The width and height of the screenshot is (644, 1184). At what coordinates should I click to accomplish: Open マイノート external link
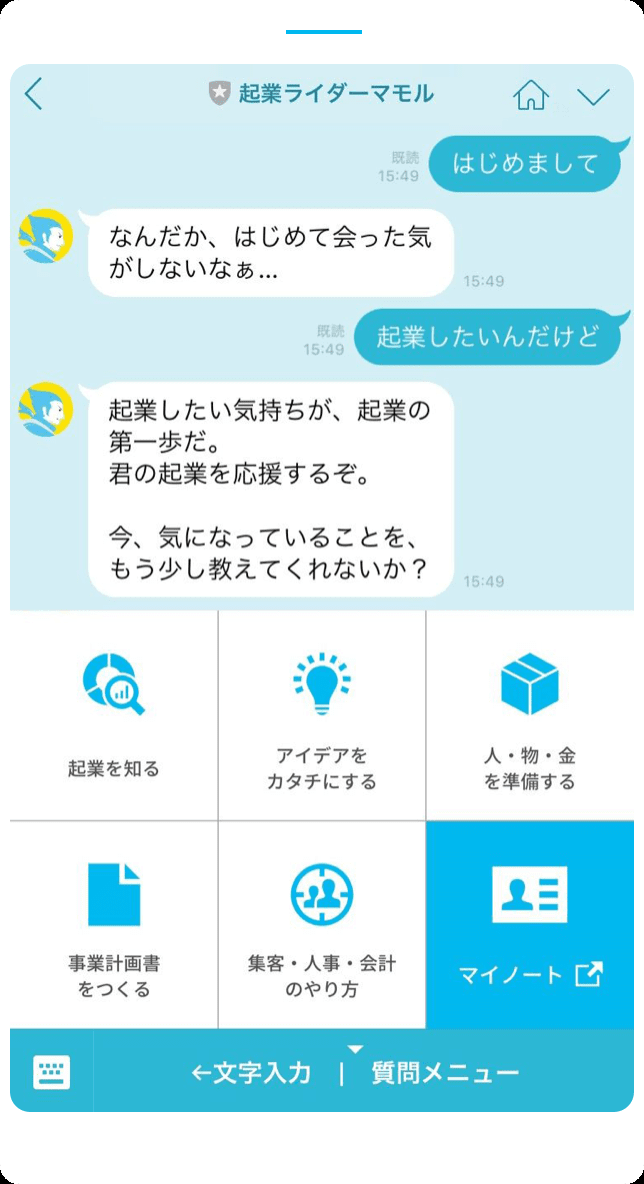pos(530,925)
